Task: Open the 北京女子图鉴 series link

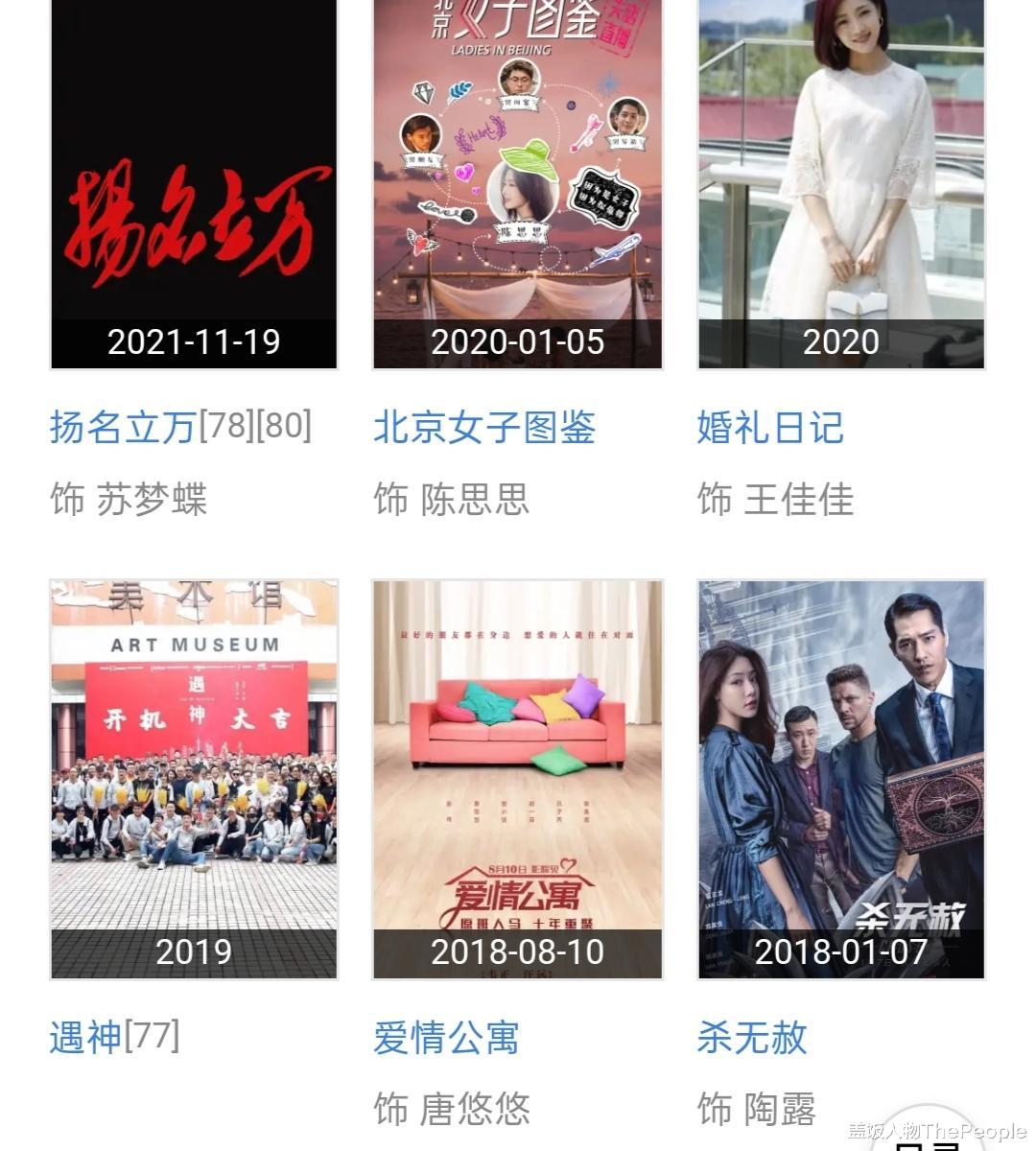Action: click(484, 429)
